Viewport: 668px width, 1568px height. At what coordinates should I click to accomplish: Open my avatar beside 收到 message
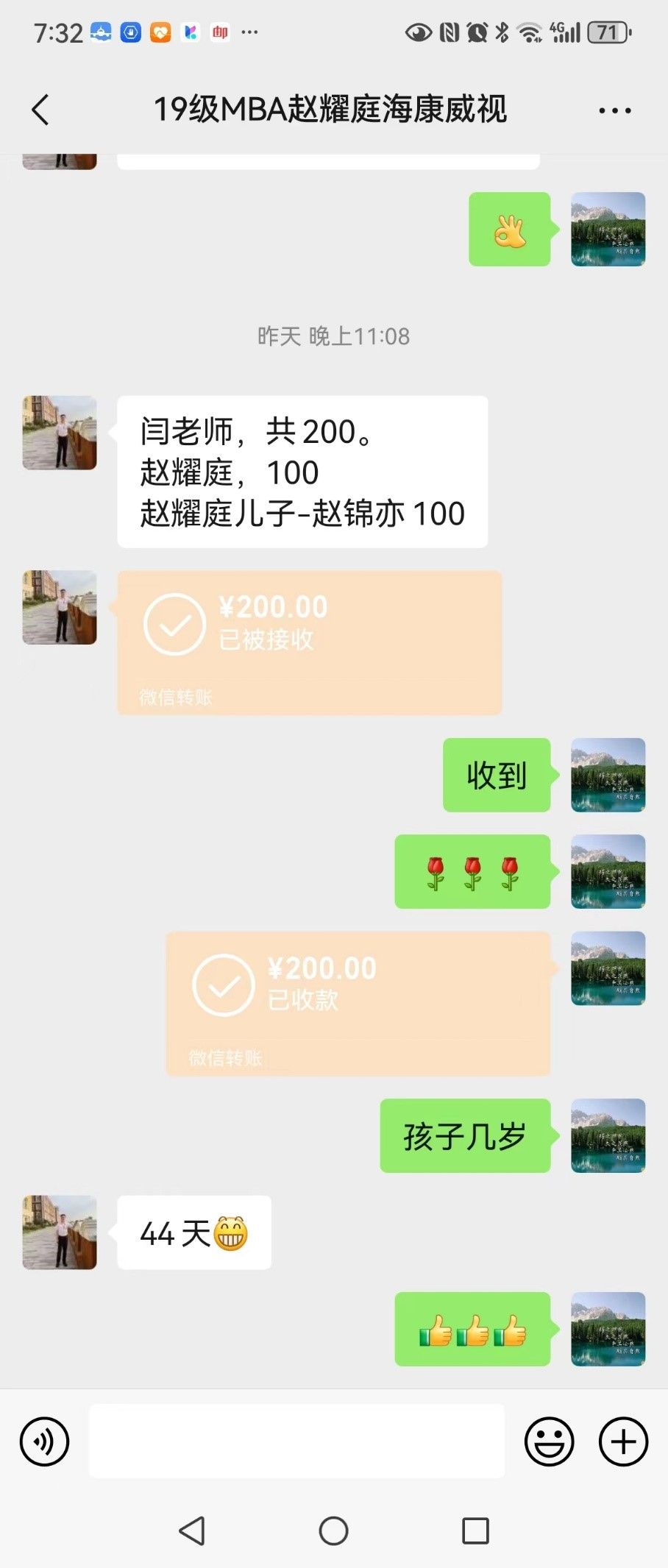608,775
